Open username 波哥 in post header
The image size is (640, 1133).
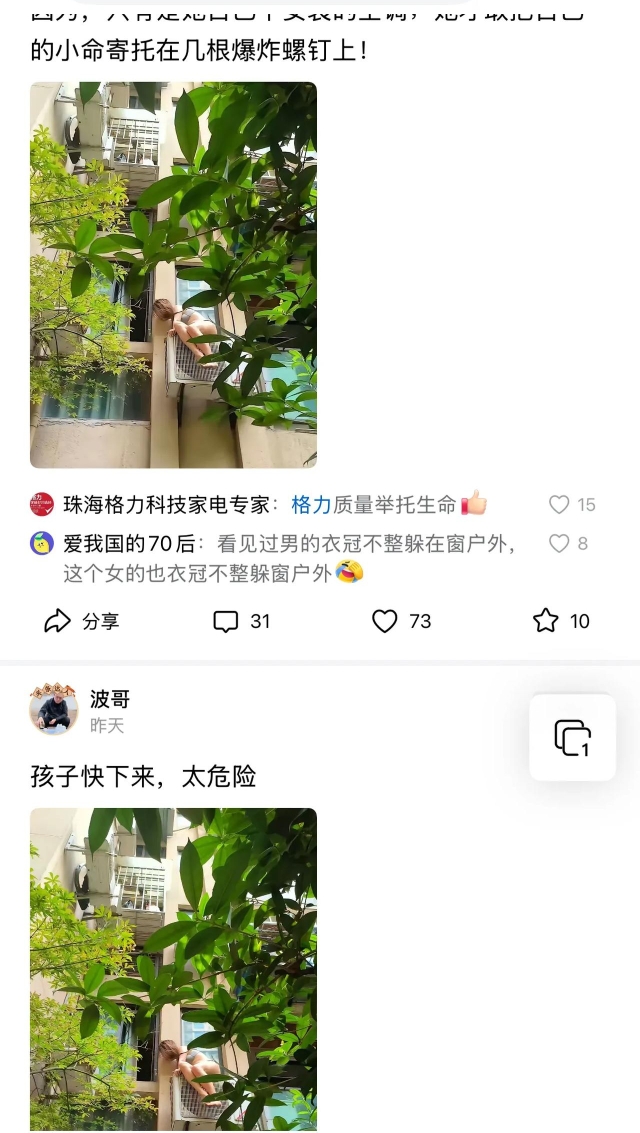(x=110, y=699)
